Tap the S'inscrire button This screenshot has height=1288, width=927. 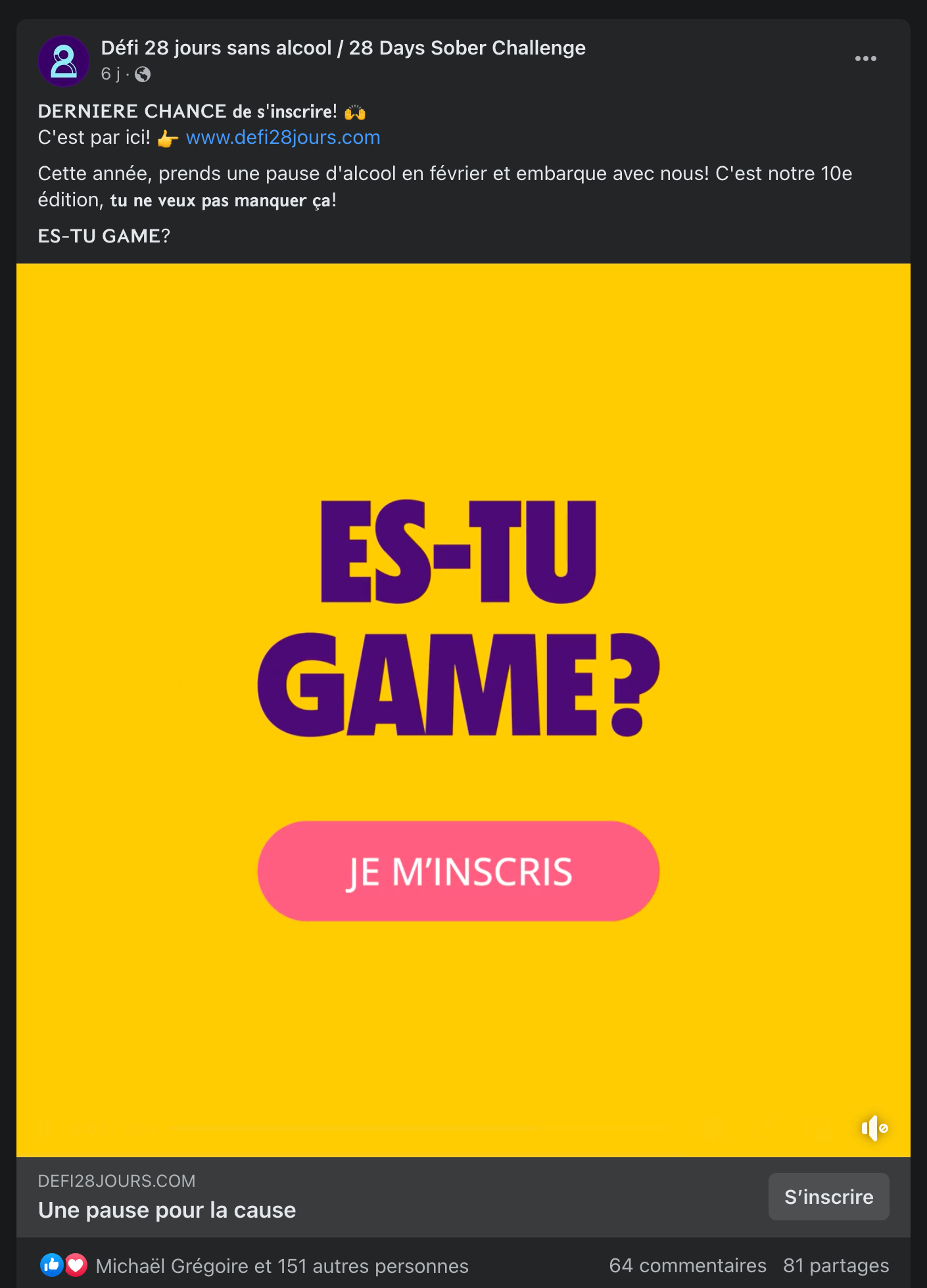point(828,1197)
